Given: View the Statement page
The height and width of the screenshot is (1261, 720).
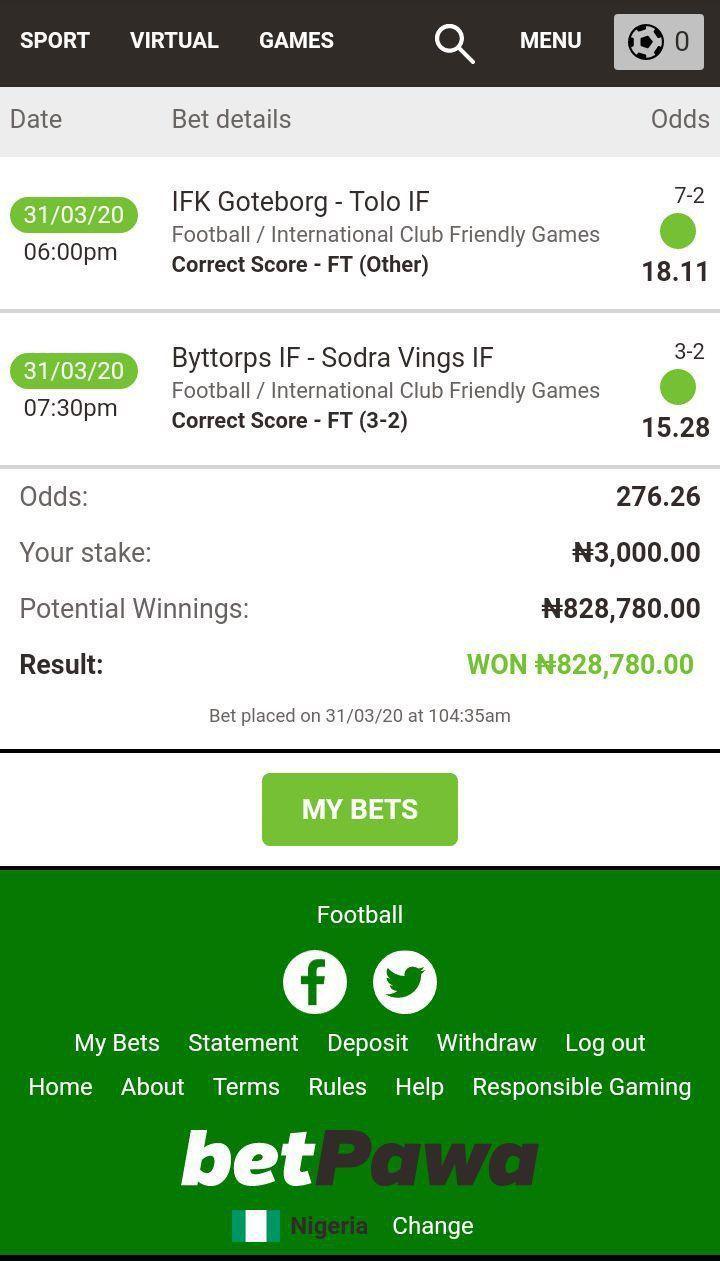Looking at the screenshot, I should (243, 1043).
